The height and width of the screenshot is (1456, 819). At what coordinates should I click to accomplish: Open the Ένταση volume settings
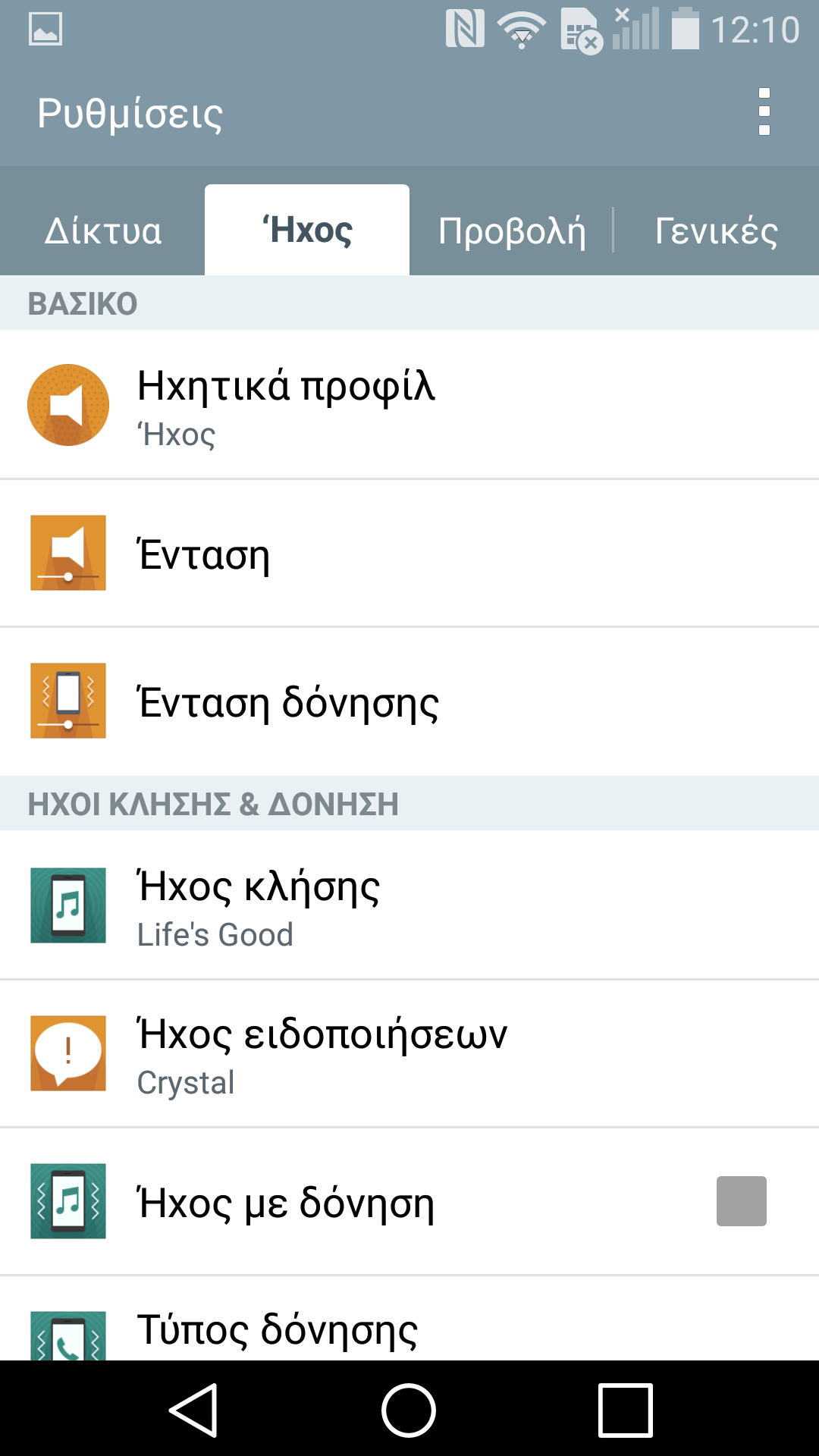point(409,553)
